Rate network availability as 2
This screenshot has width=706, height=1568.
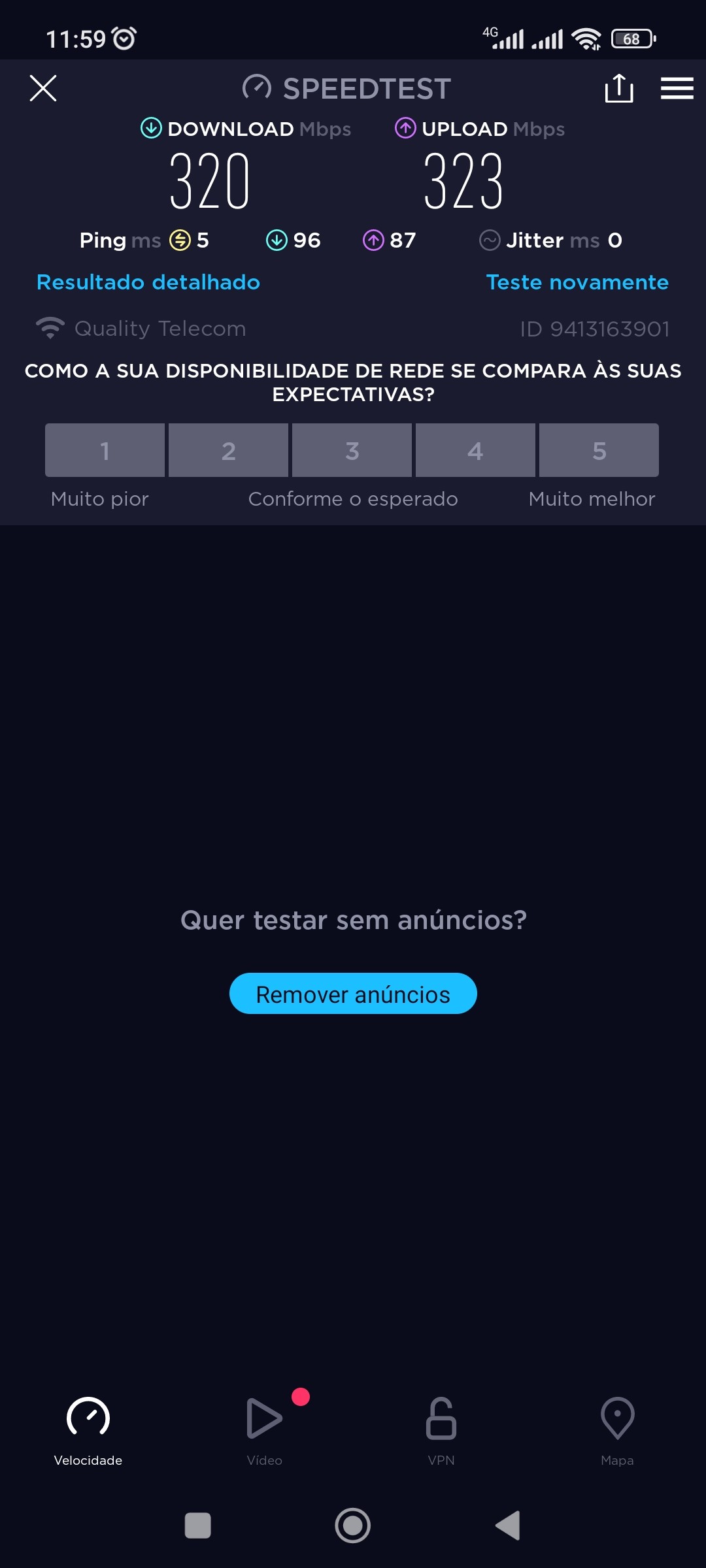(228, 450)
